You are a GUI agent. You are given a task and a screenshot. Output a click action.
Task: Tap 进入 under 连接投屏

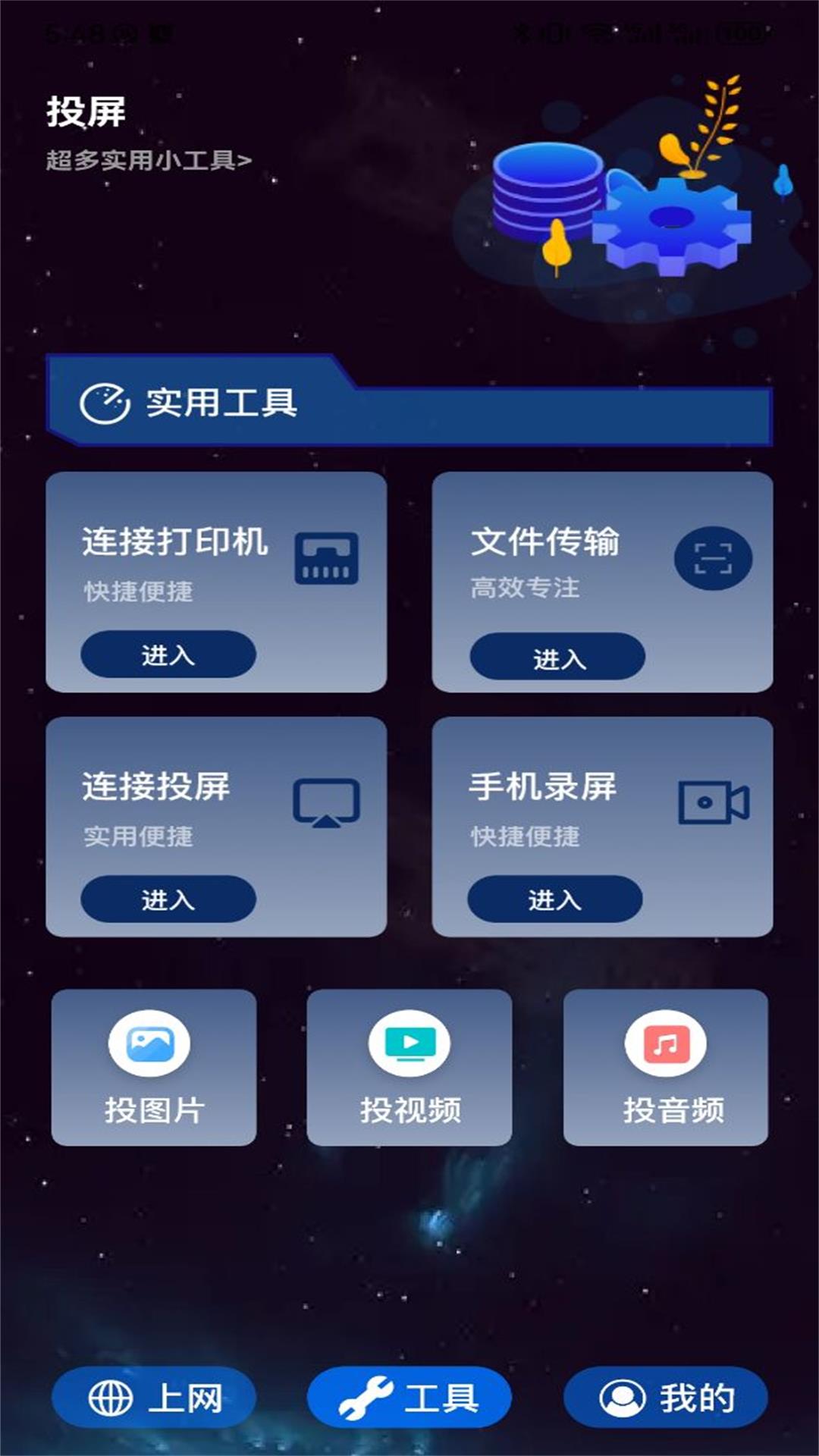(168, 899)
